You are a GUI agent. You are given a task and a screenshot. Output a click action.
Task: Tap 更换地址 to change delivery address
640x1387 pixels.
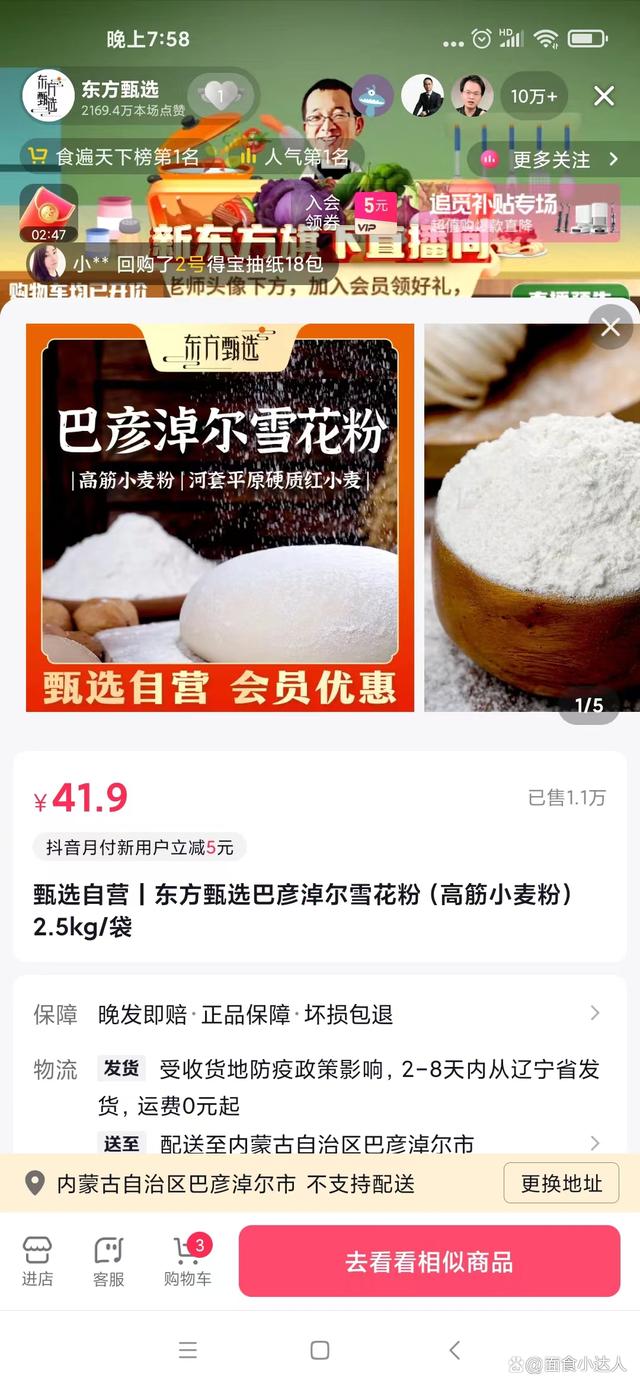(561, 1184)
